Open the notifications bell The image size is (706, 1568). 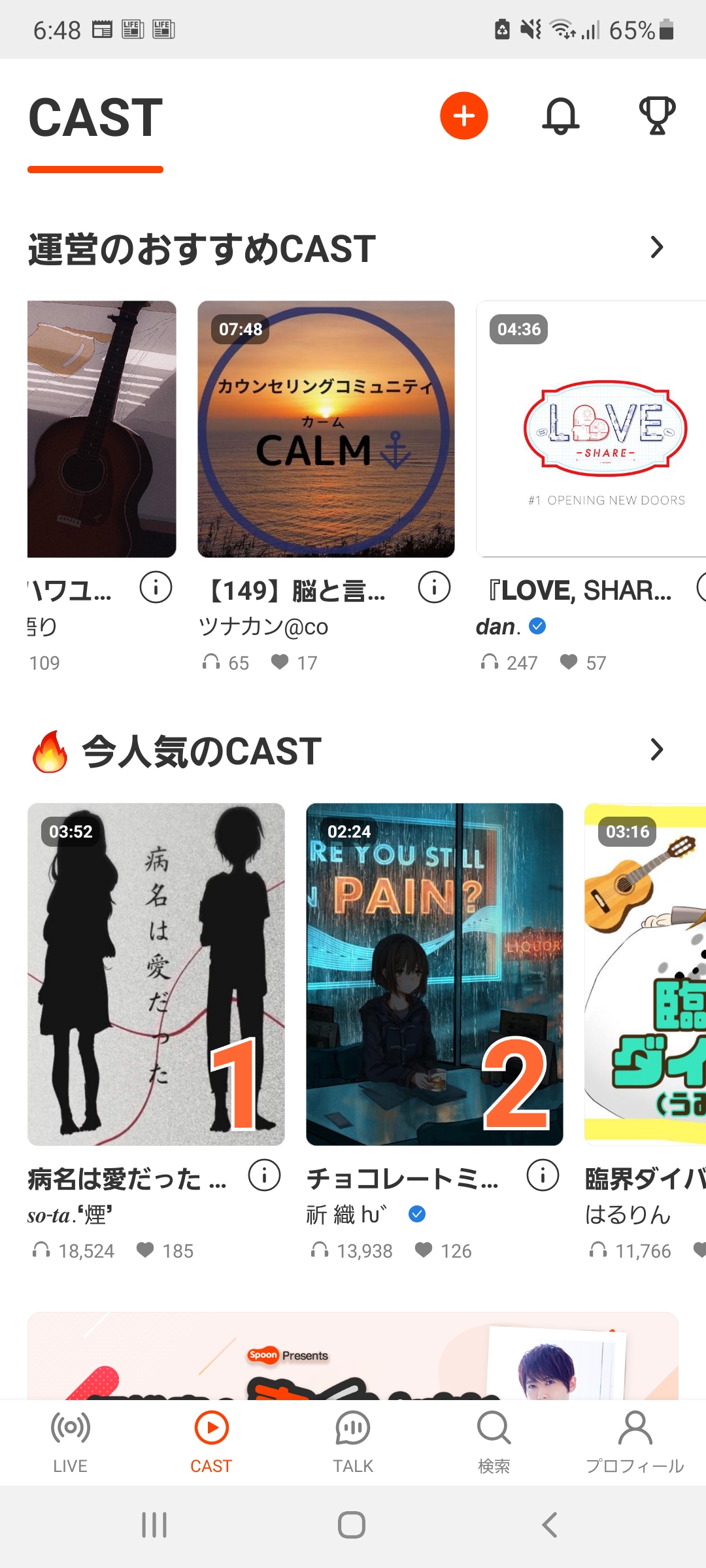(561, 116)
